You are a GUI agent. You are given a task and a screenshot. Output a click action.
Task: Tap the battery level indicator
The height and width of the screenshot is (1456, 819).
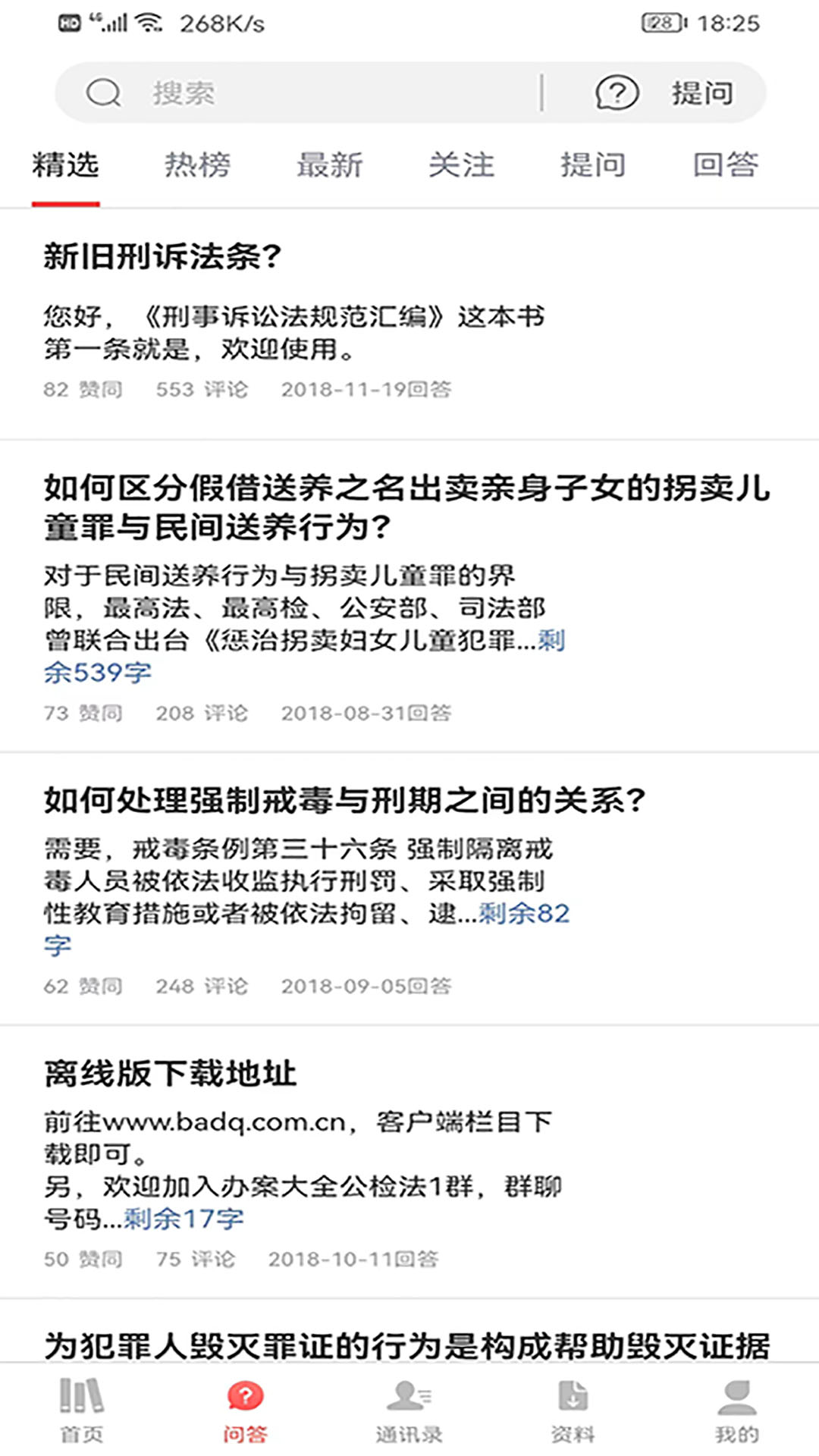click(x=659, y=23)
